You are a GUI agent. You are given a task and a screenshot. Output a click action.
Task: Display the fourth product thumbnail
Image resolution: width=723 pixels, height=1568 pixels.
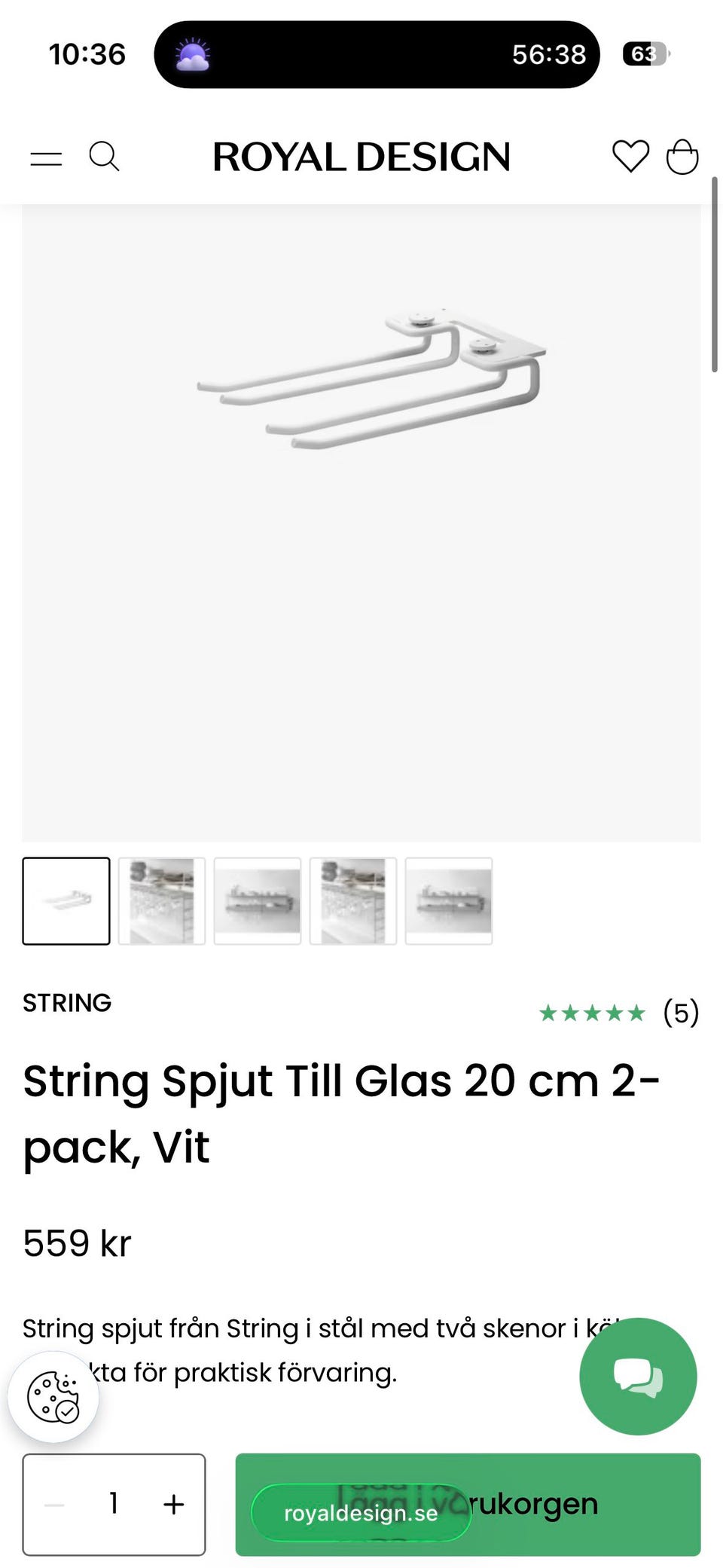tap(353, 900)
